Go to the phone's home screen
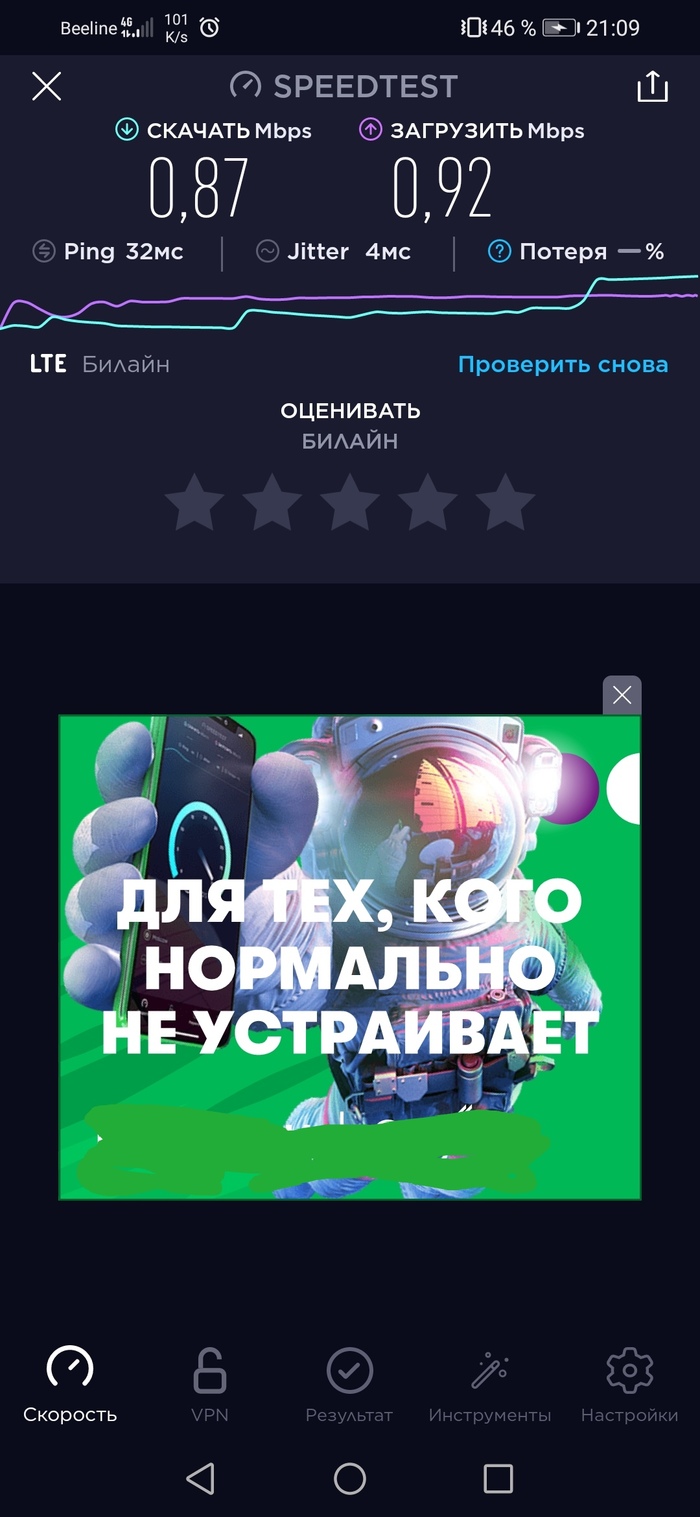 point(350,1478)
